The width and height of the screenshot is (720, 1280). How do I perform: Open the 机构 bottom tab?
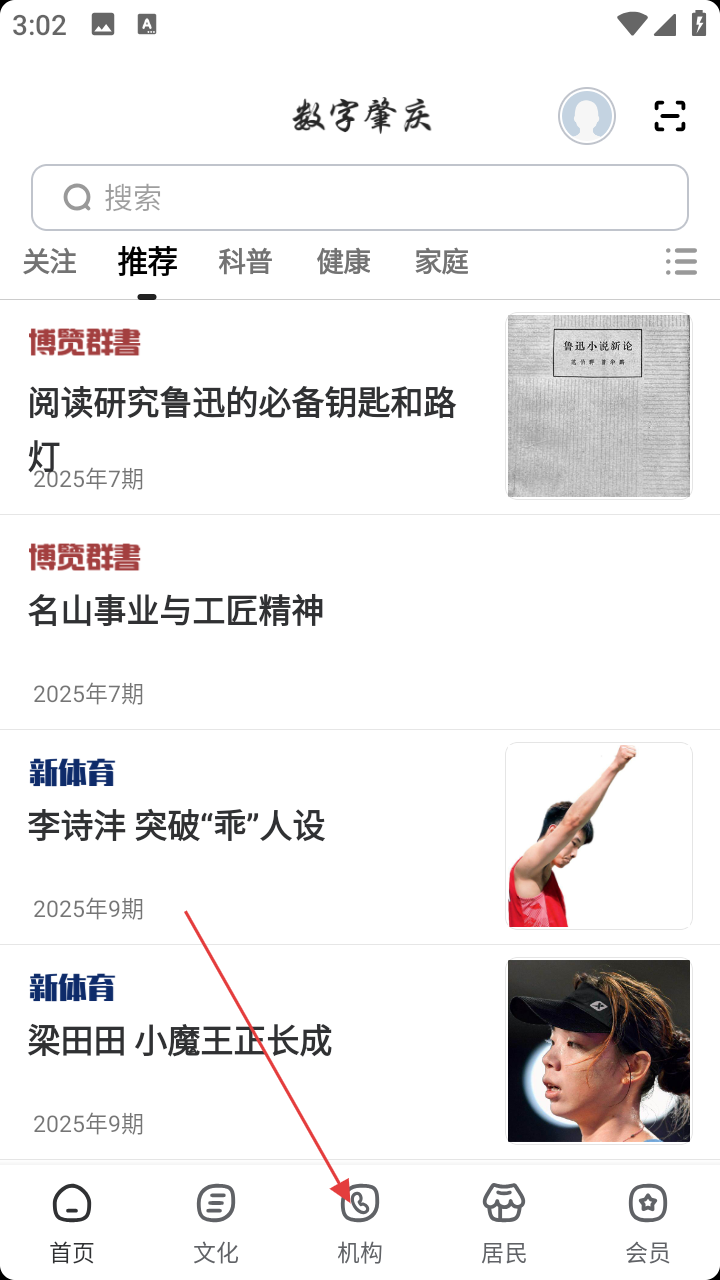tap(360, 1222)
